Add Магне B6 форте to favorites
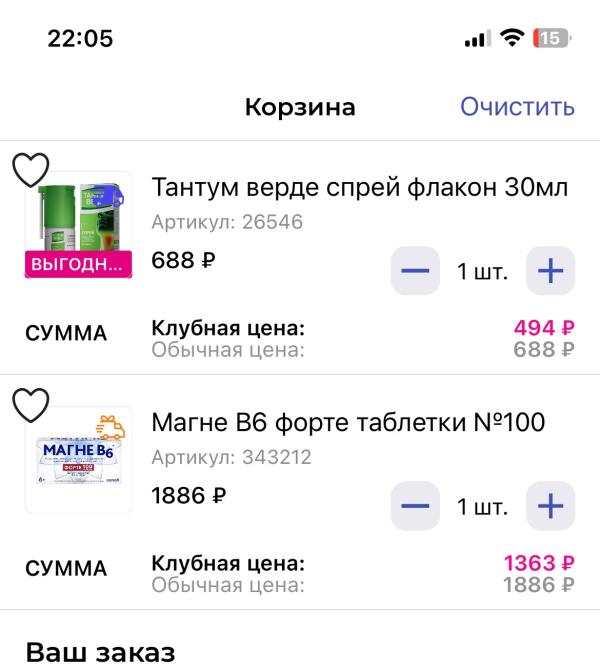 coord(31,405)
